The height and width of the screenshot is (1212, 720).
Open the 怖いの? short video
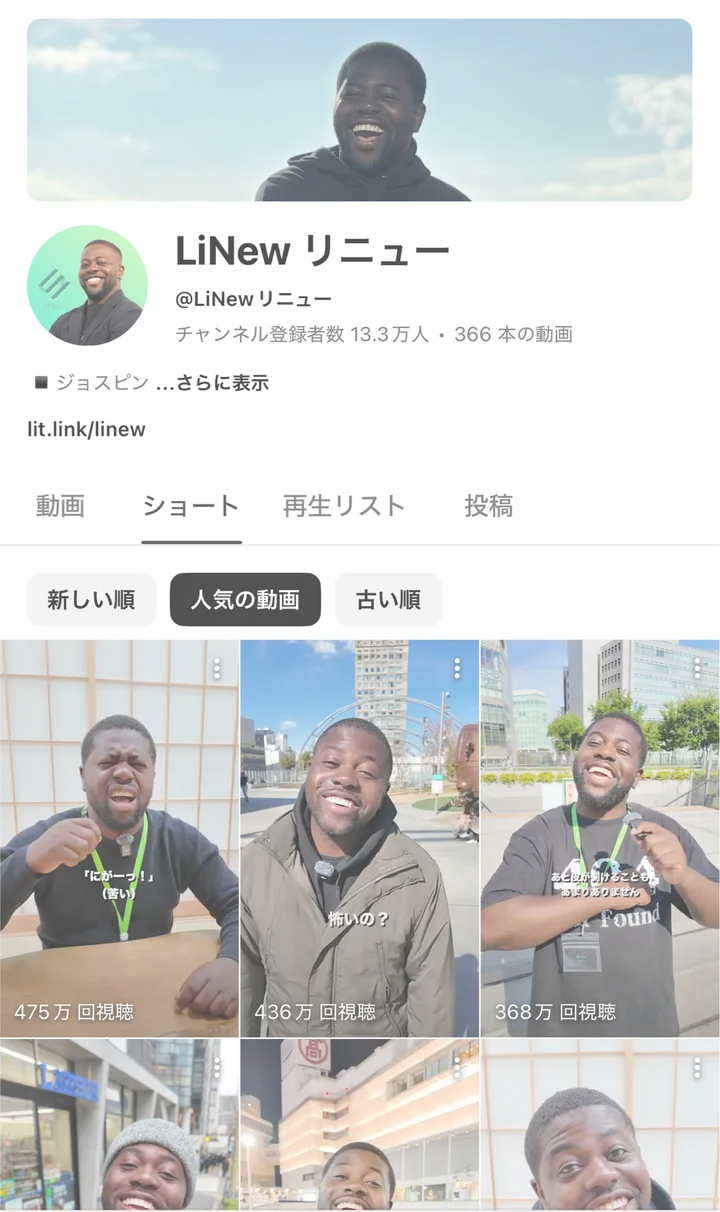coord(360,830)
